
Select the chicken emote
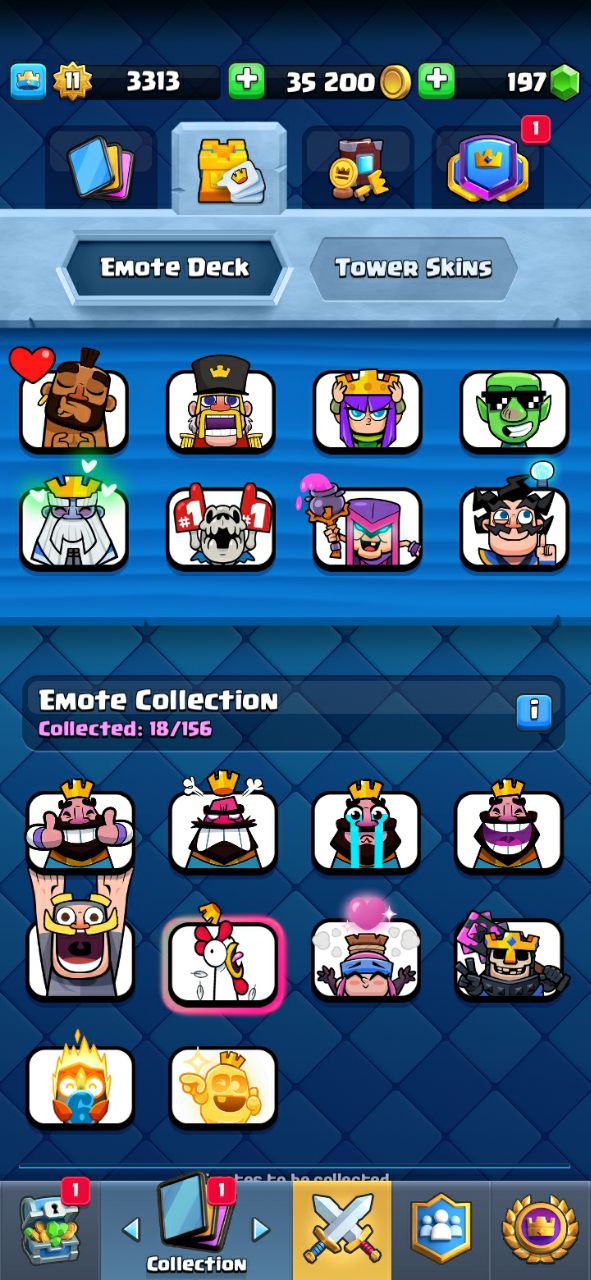[x=223, y=963]
